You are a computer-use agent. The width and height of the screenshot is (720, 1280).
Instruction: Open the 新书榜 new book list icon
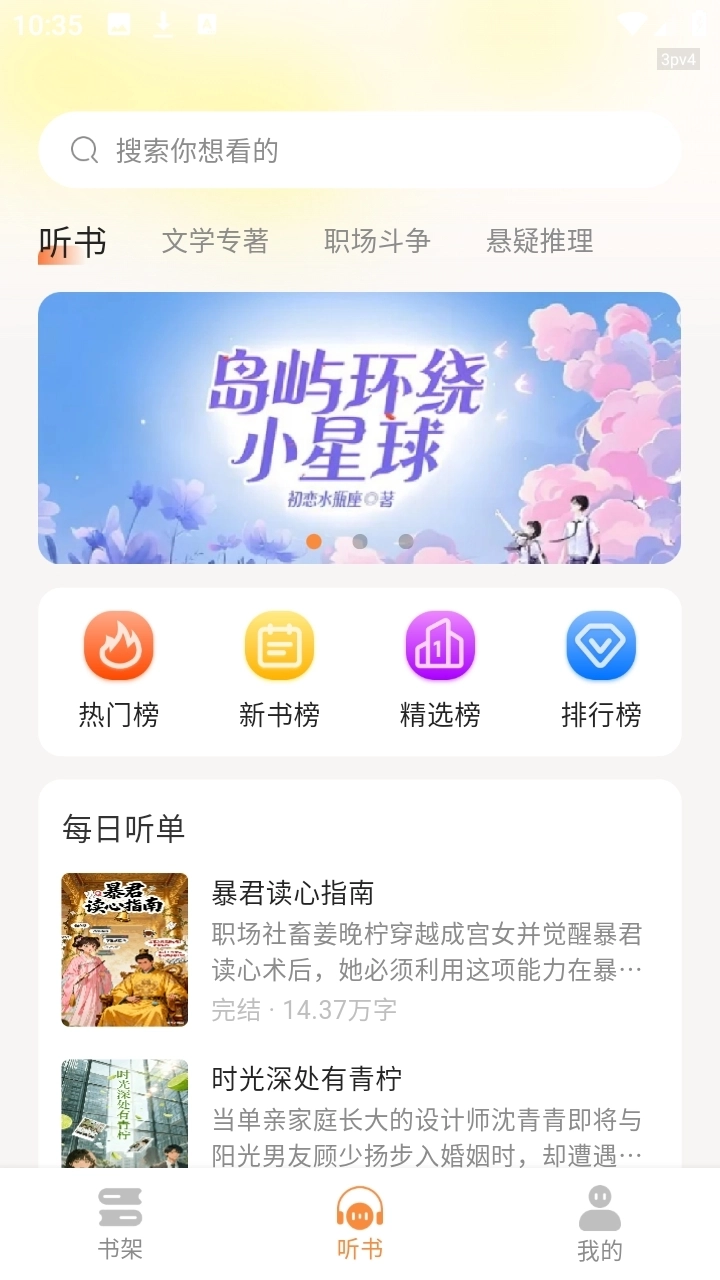[280, 646]
